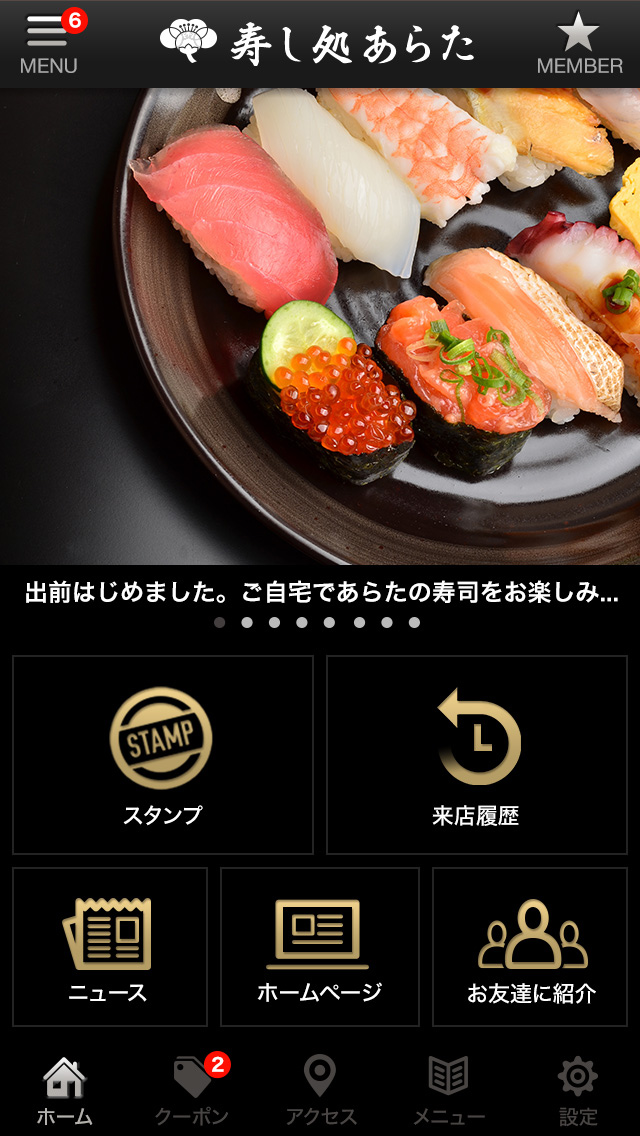Select お友達に紹介 to refer friends
The height and width of the screenshot is (1136, 640).
click(x=530, y=947)
